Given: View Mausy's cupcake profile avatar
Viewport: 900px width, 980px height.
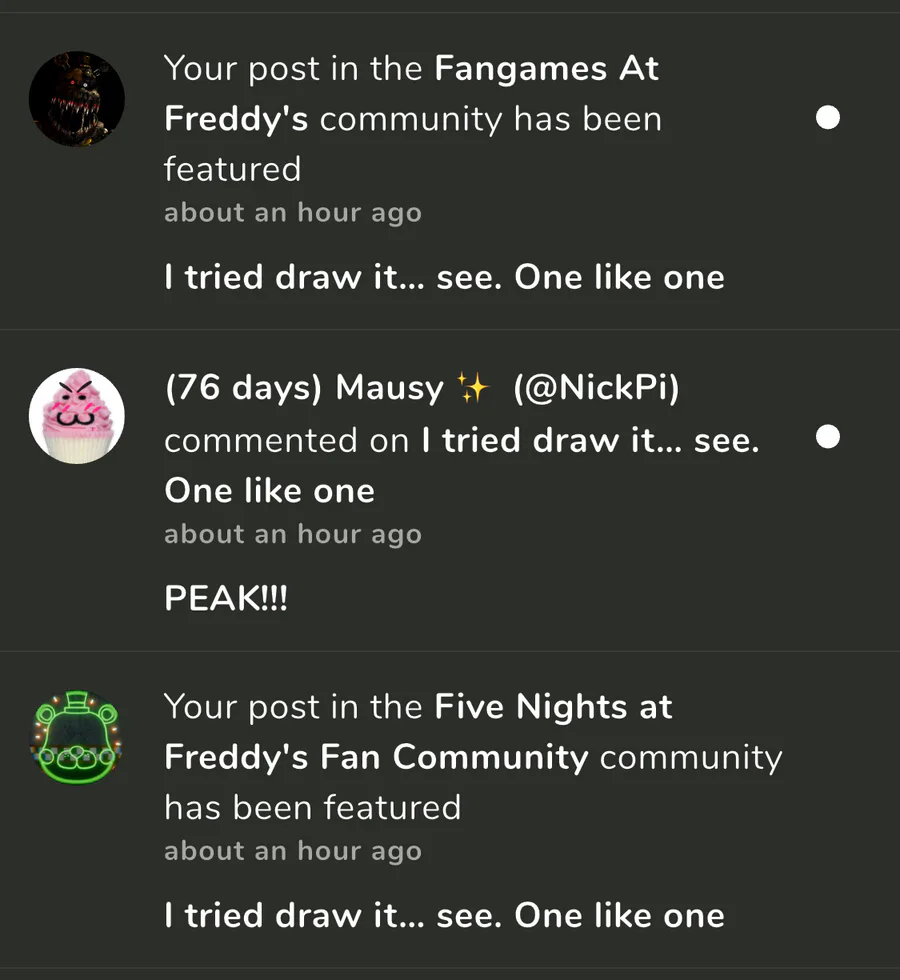Looking at the screenshot, I should click(77, 415).
